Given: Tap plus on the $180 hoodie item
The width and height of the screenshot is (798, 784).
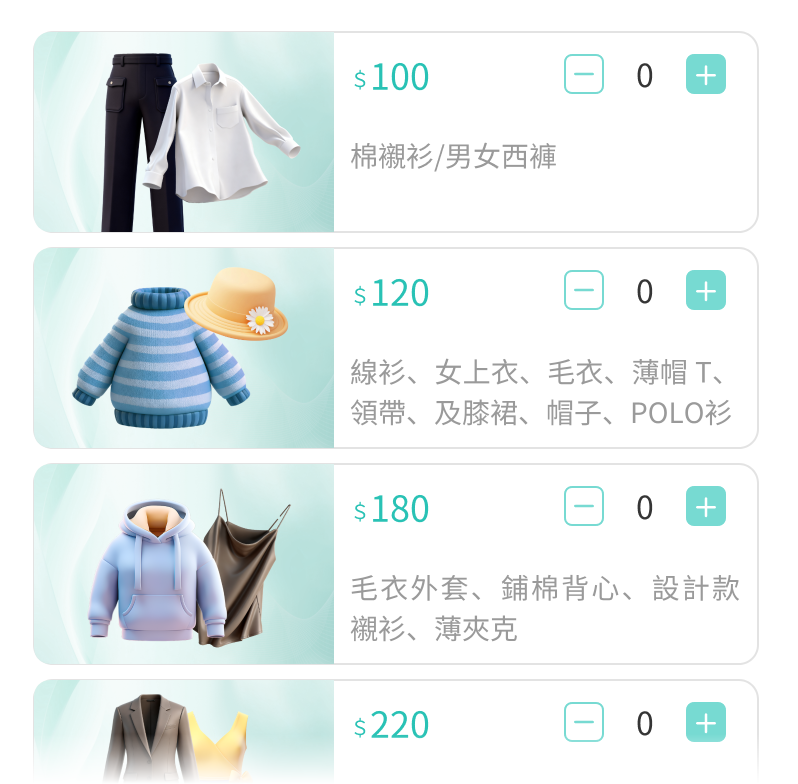Looking at the screenshot, I should coord(705,507).
